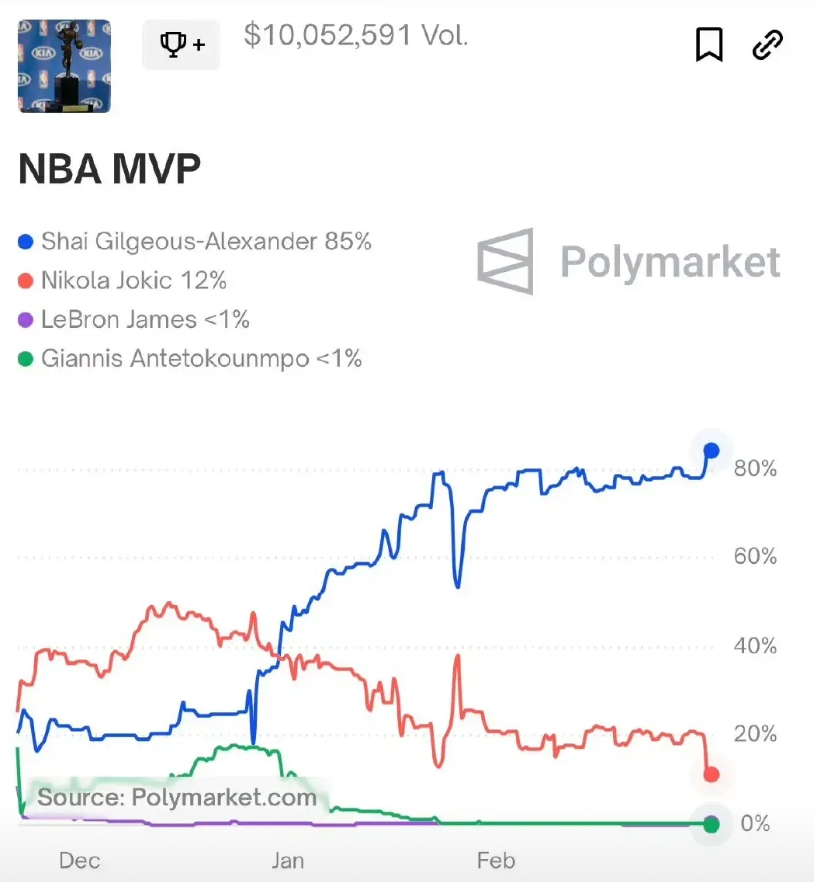Click the NBA MVP market title
This screenshot has width=814, height=882.
pyautogui.click(x=110, y=169)
